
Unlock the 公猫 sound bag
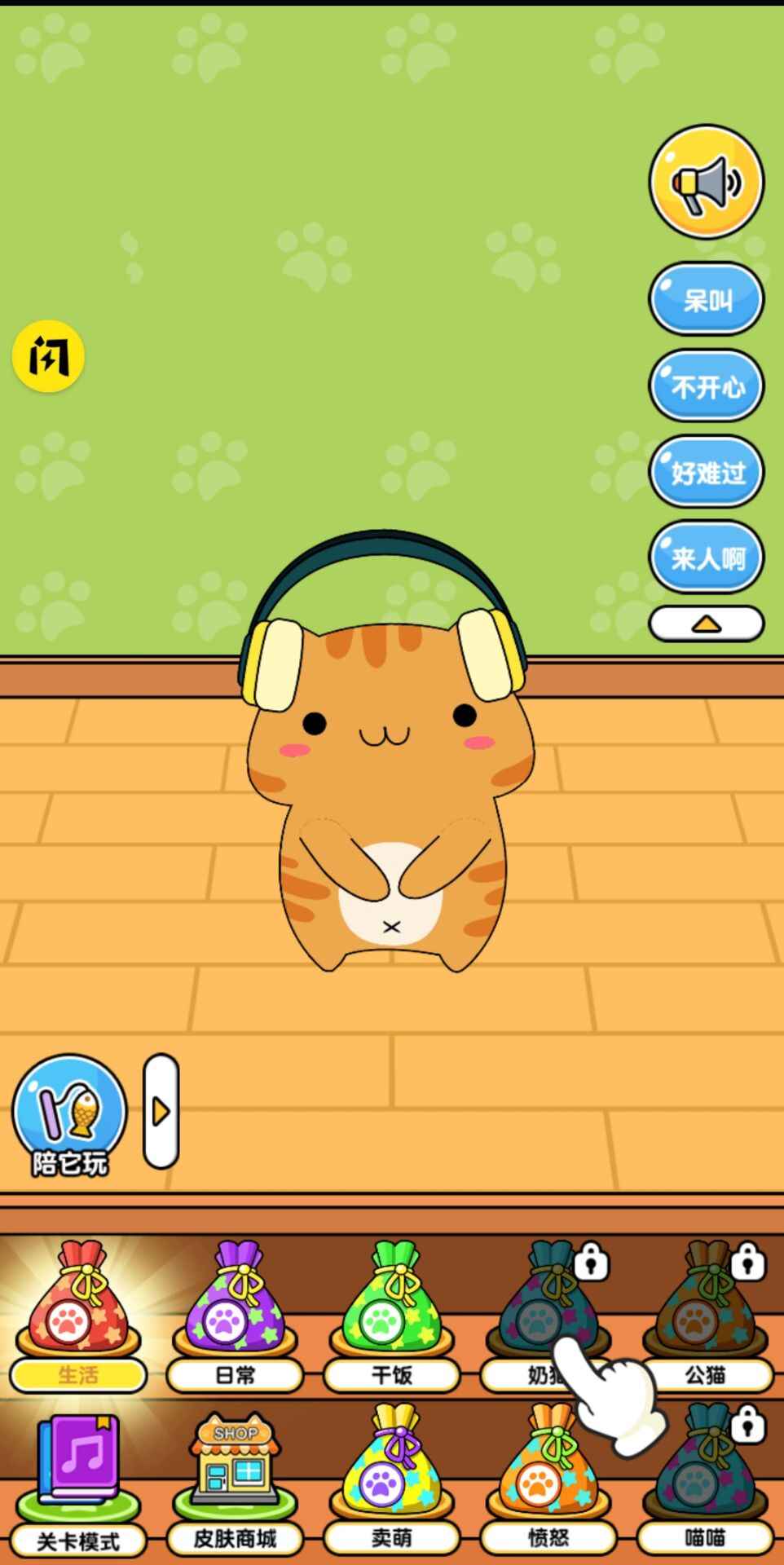[x=706, y=1312]
